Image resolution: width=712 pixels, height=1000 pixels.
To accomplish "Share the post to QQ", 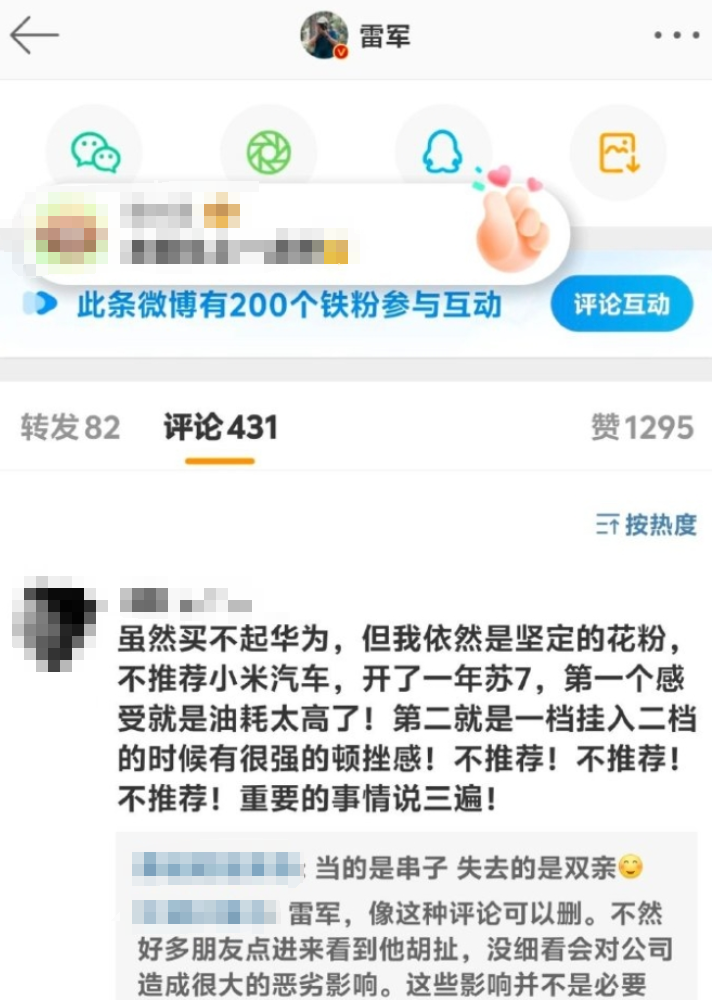I will point(442,152).
